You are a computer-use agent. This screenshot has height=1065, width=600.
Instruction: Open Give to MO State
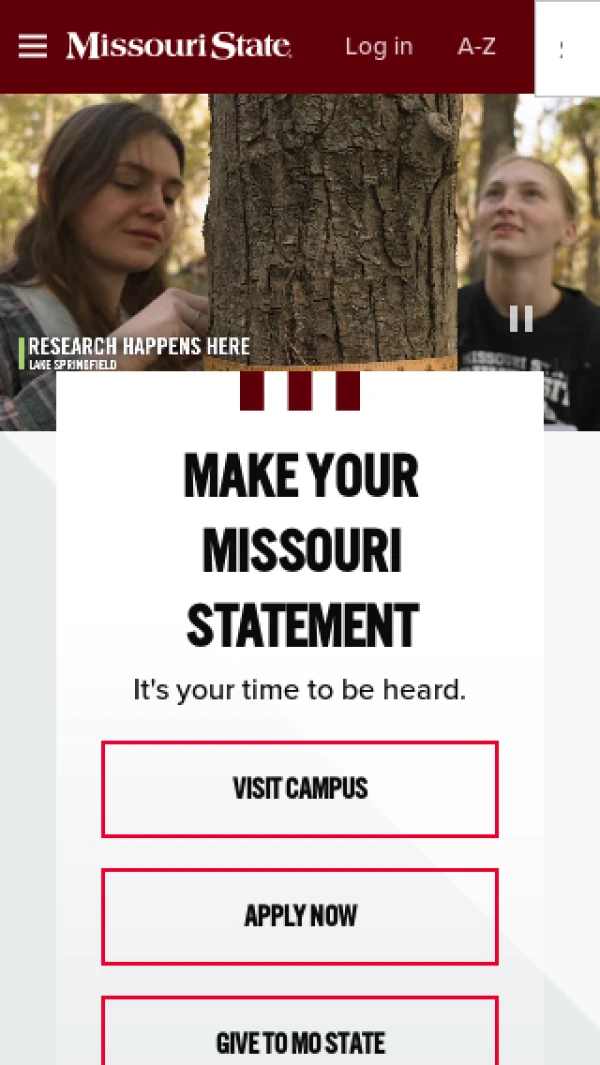click(300, 1040)
